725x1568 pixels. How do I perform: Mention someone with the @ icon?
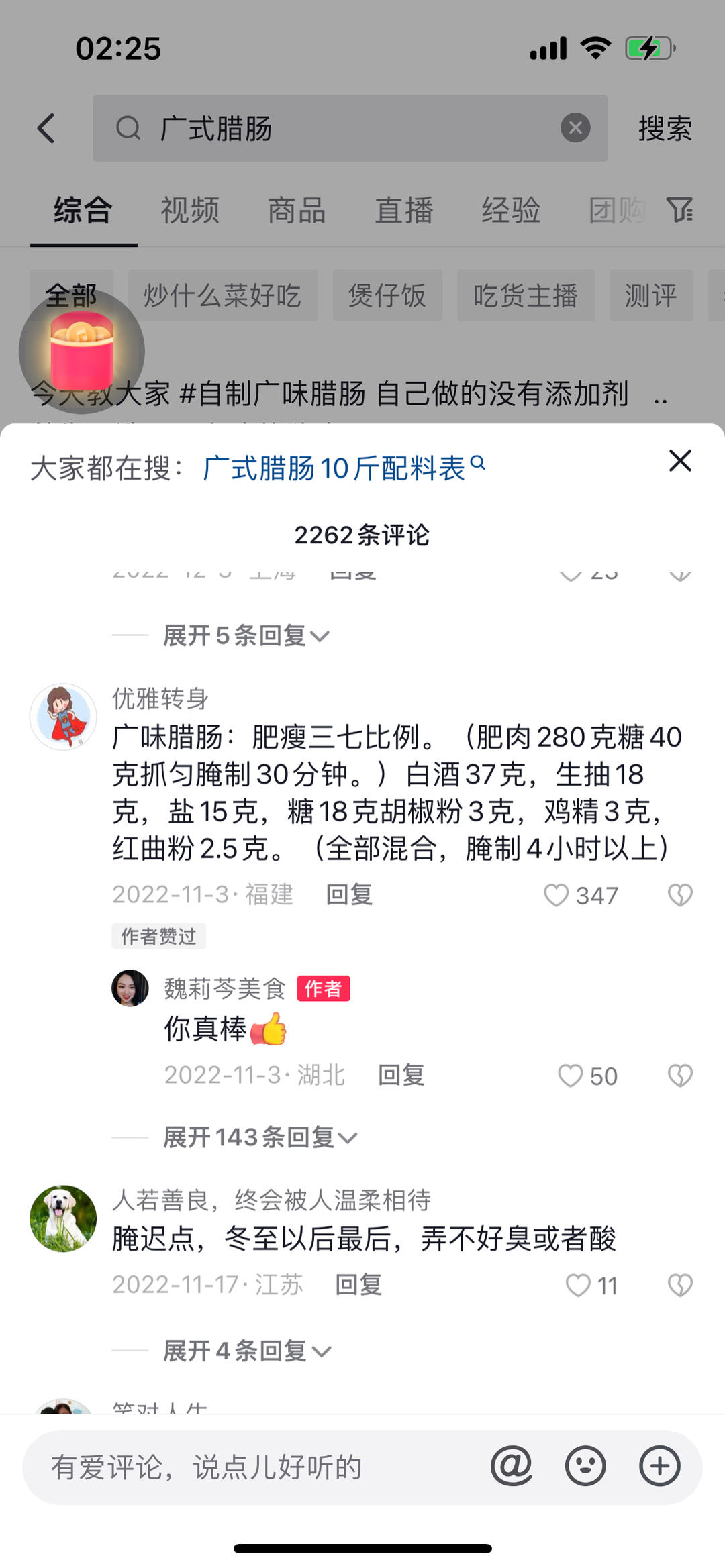512,1466
